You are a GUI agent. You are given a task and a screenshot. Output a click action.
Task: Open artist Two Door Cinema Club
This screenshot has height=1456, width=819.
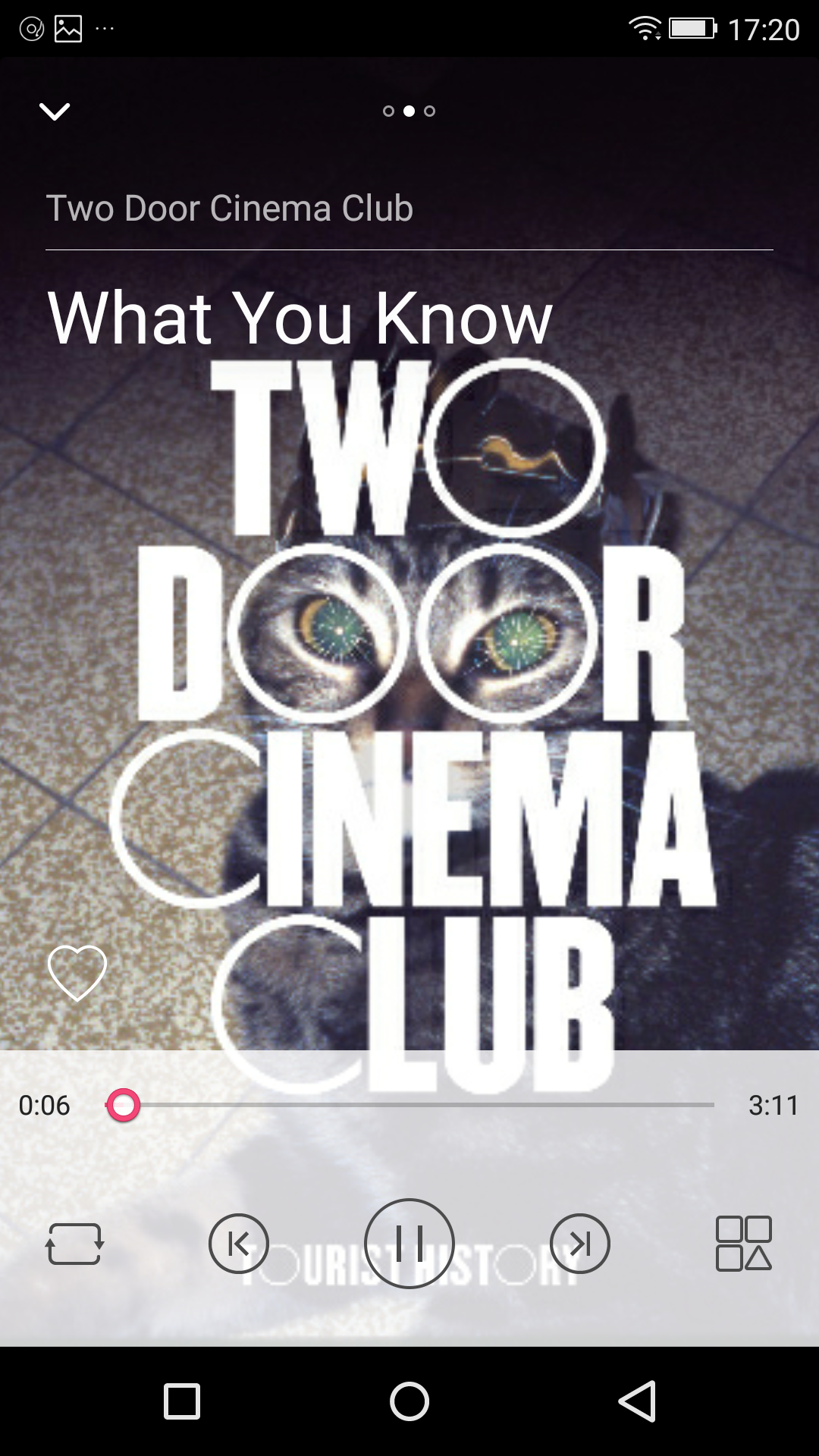coord(230,208)
